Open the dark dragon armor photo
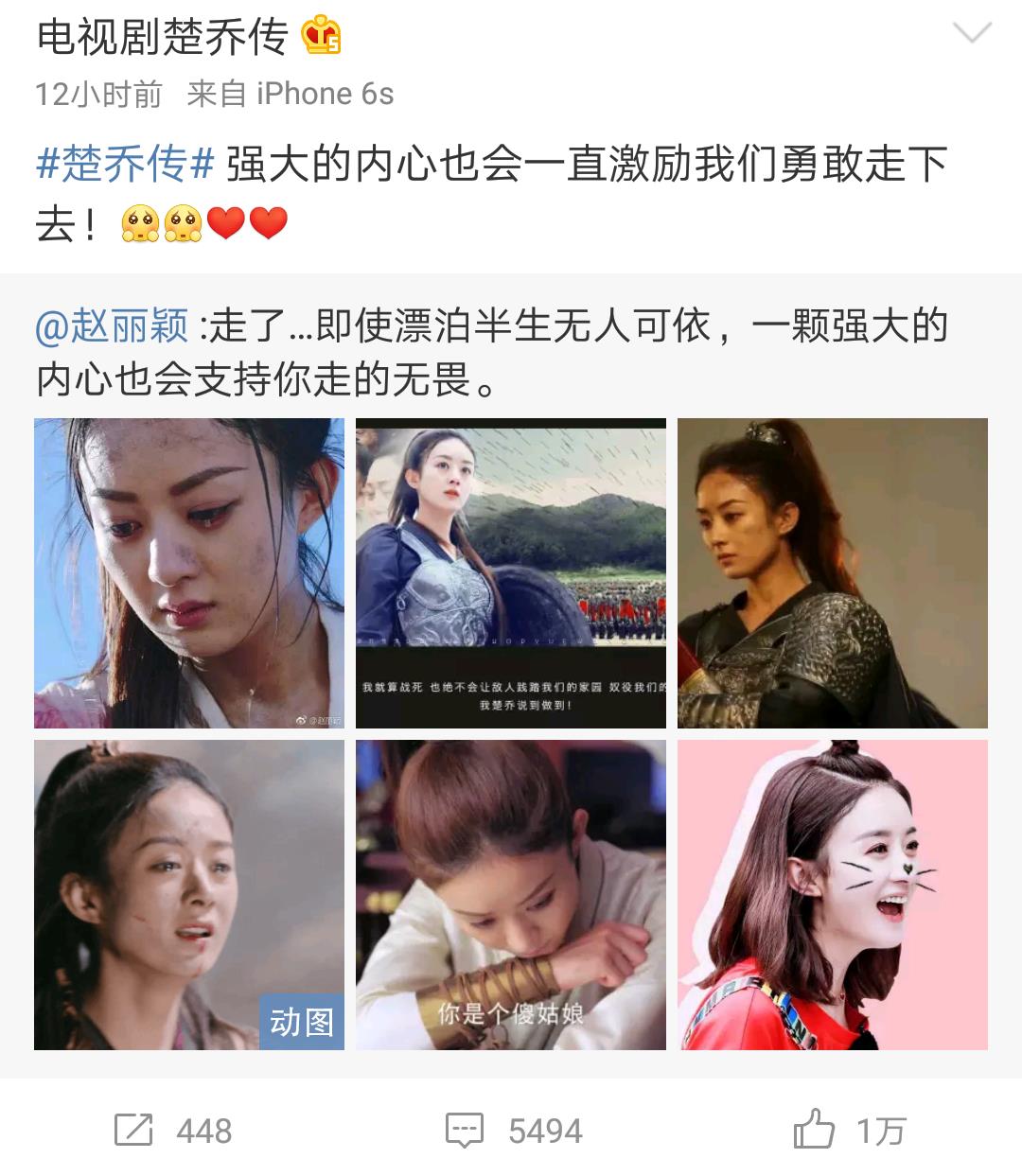Screen dimensions: 1022x1176 click(833, 573)
